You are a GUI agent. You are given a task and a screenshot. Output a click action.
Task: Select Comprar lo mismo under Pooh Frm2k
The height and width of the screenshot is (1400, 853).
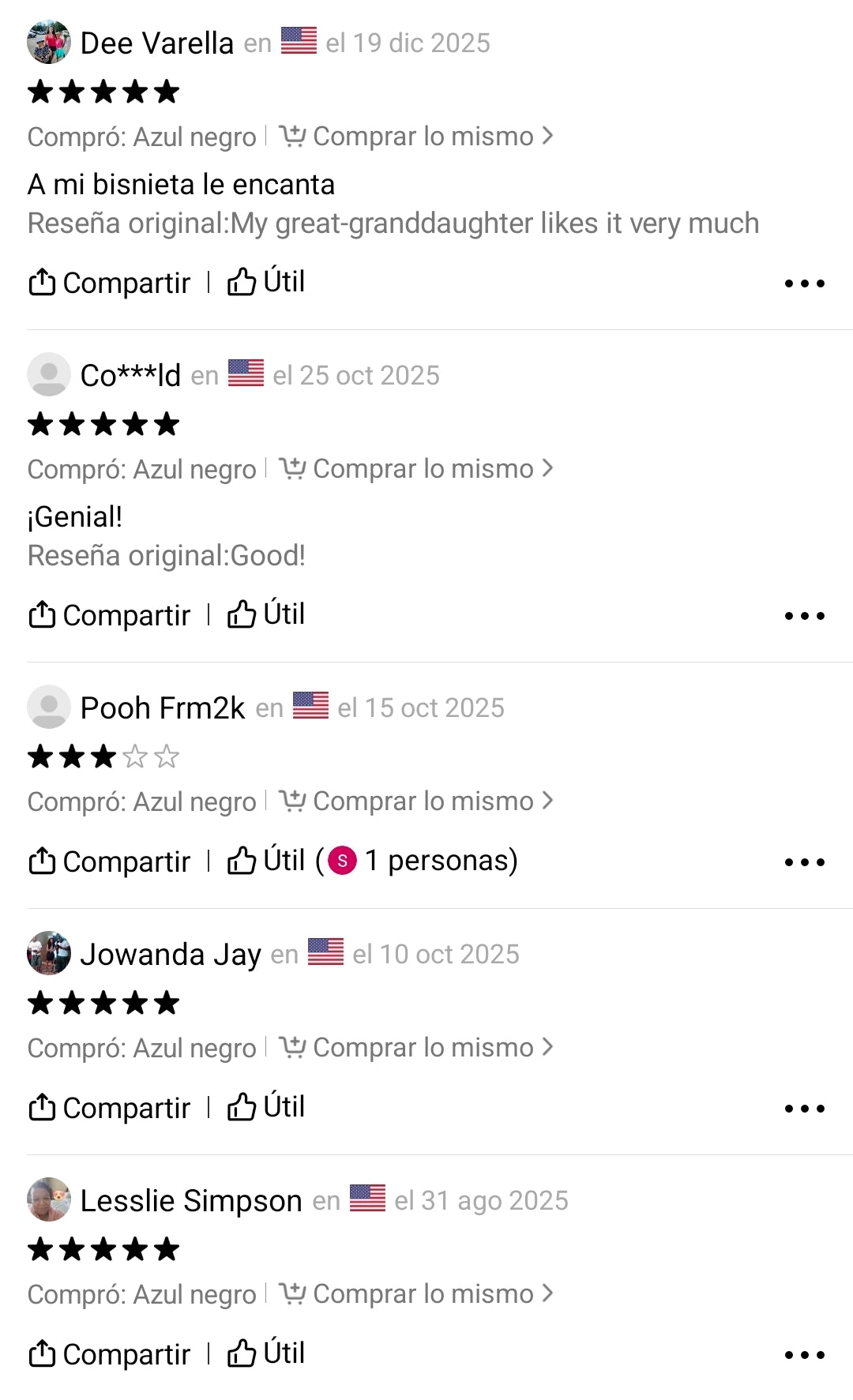[x=416, y=801]
